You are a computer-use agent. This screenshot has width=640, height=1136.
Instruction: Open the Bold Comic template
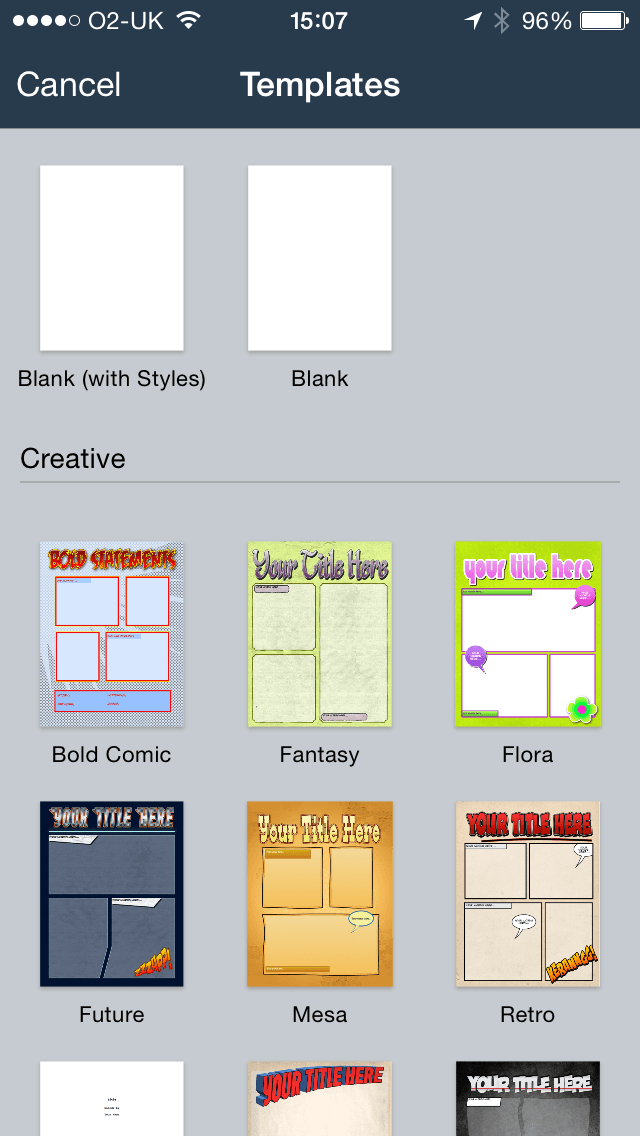[112, 634]
